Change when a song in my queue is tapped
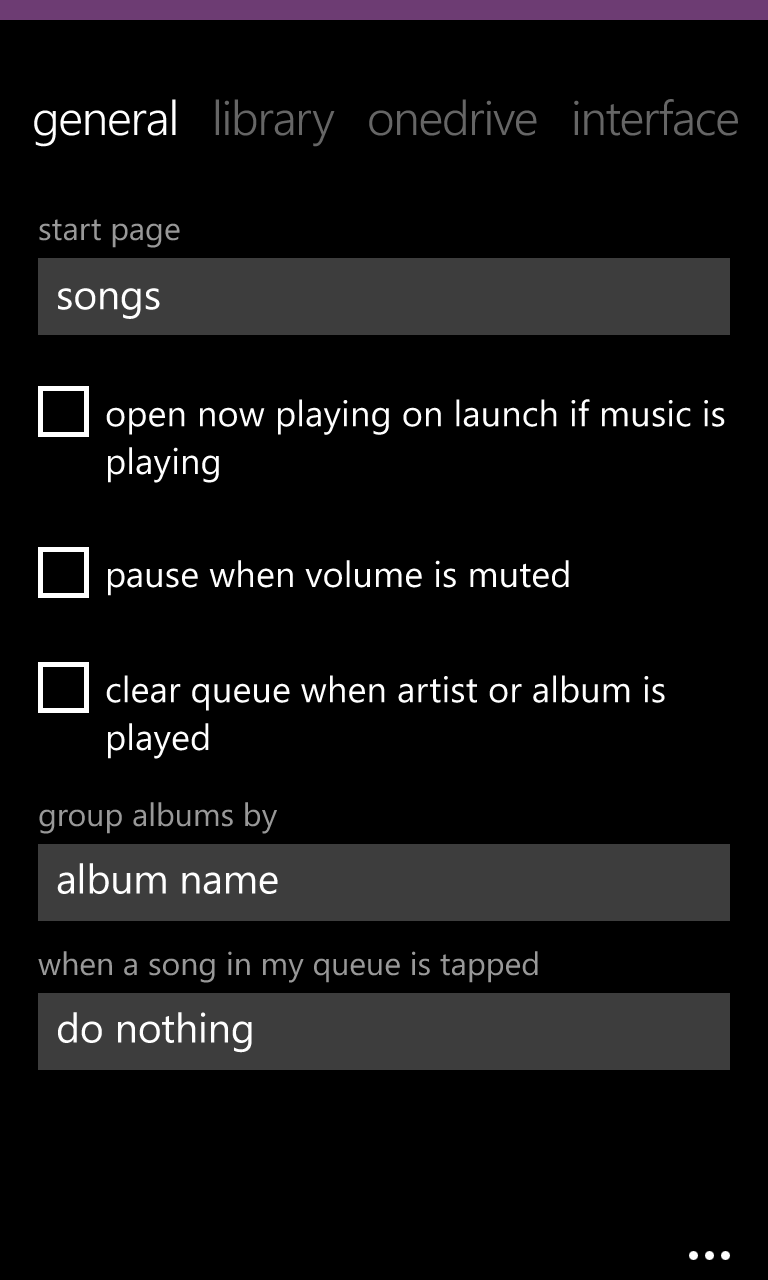768x1280 pixels. click(x=384, y=1030)
